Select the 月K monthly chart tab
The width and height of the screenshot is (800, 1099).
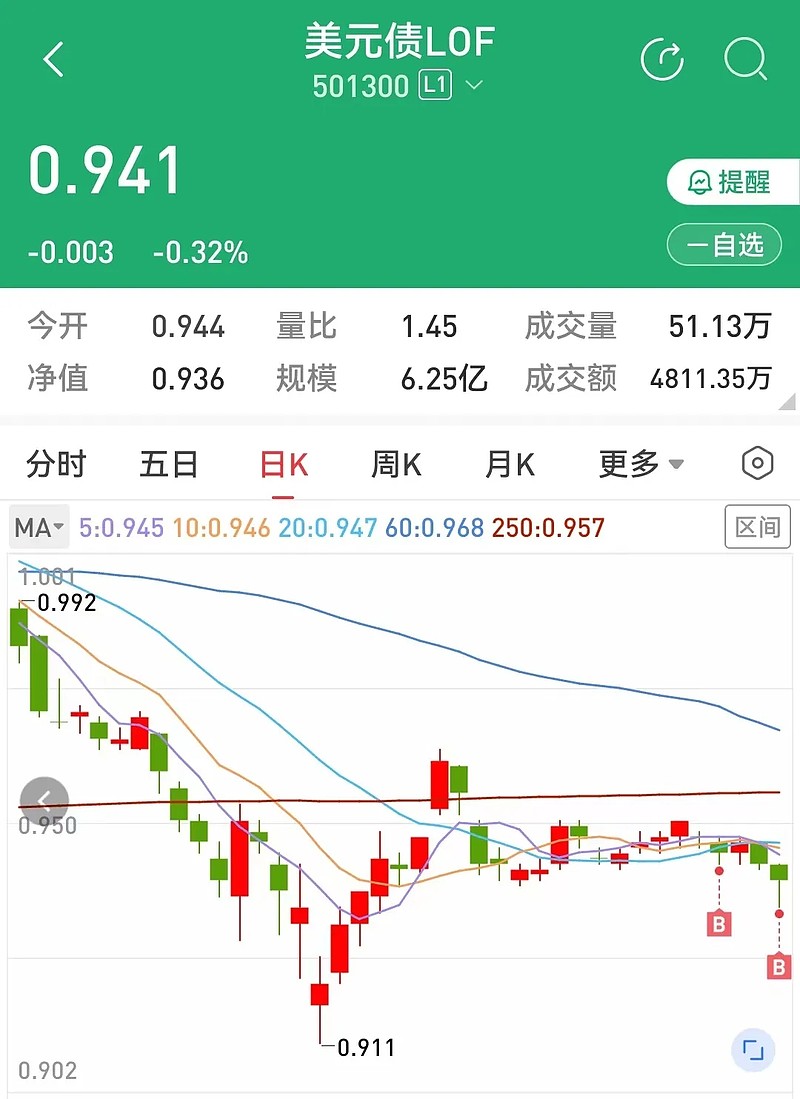(509, 464)
